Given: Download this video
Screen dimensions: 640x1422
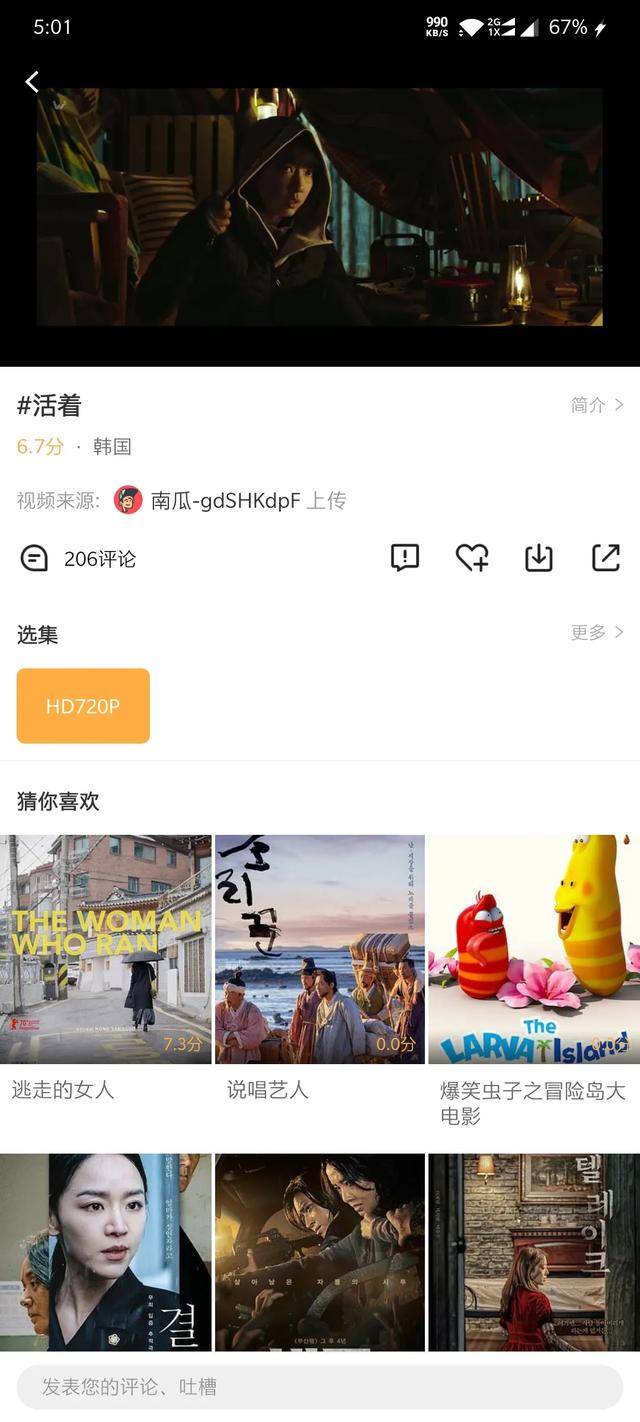Looking at the screenshot, I should (539, 558).
